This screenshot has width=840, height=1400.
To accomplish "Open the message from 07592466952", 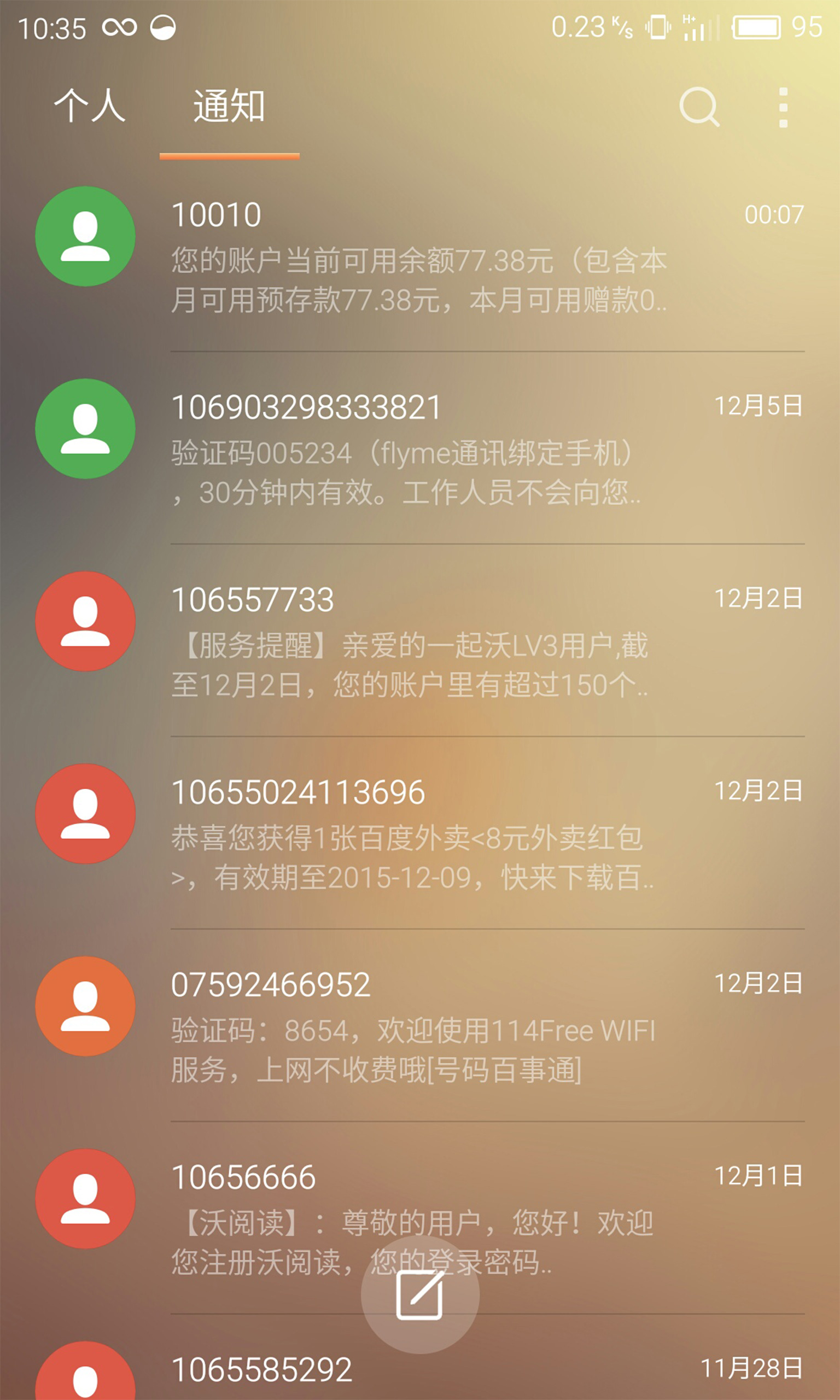I will coord(420,1025).
